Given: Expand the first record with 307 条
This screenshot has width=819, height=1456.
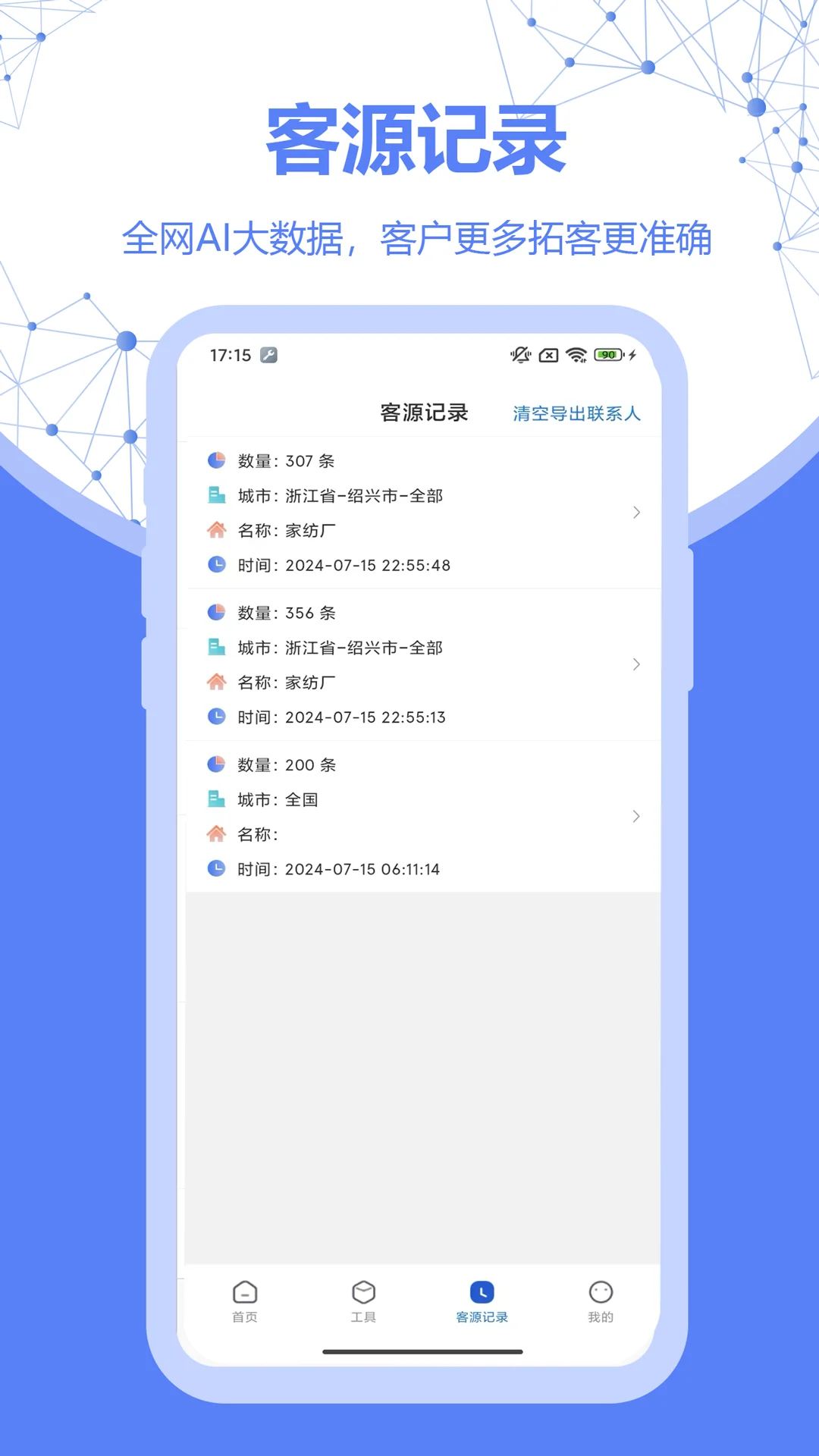Looking at the screenshot, I should [x=636, y=513].
